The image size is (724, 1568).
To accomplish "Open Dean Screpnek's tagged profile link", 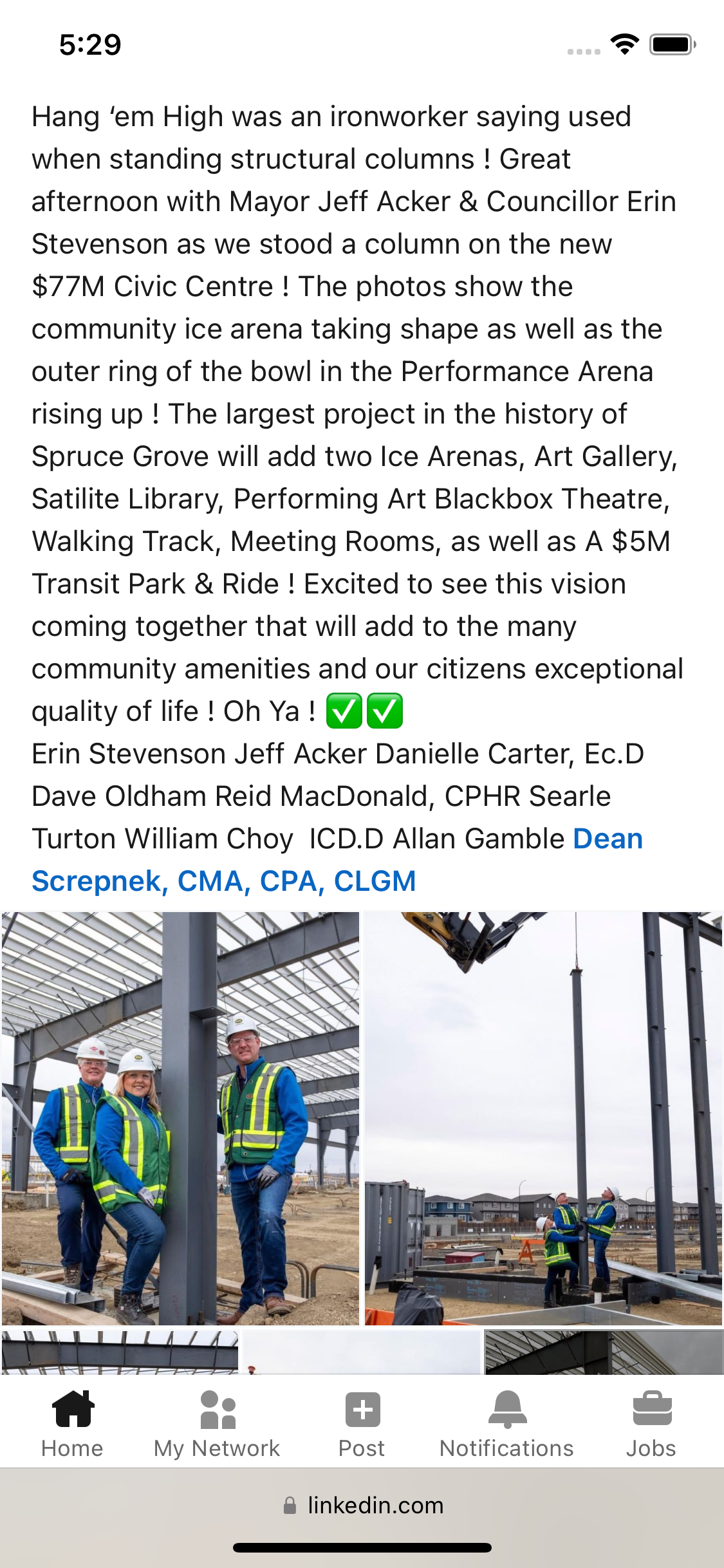I will pyautogui.click(x=337, y=860).
